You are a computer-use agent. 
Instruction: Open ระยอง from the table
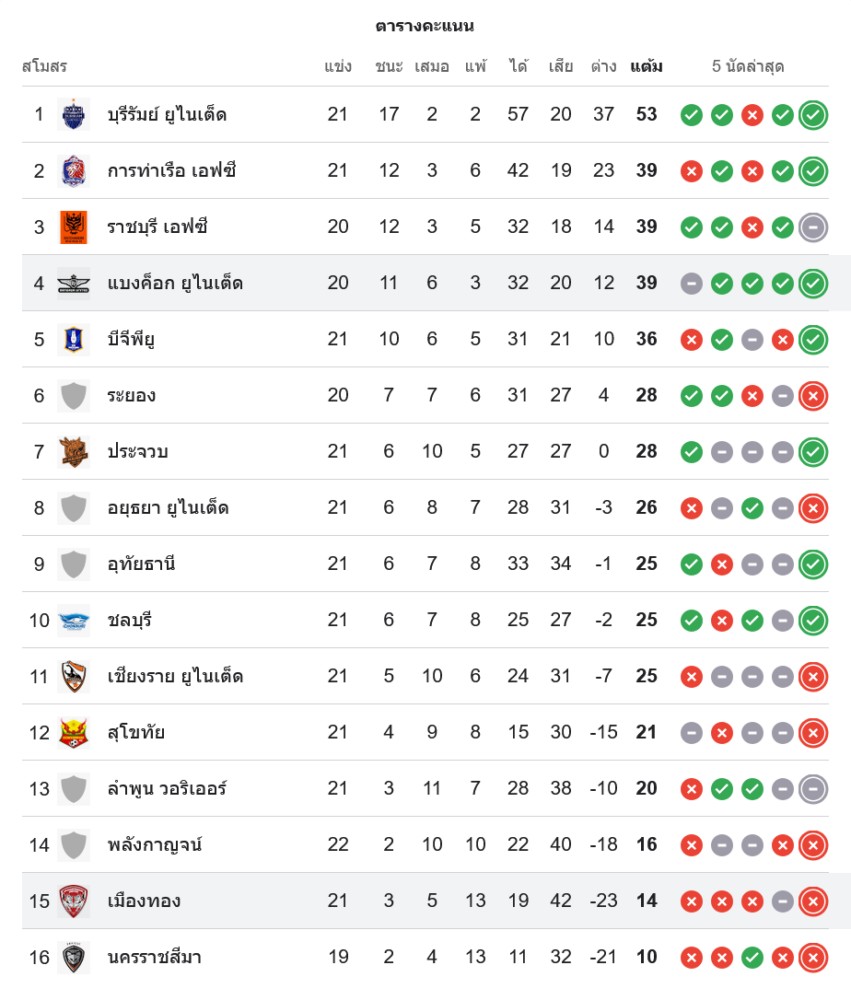(x=132, y=395)
